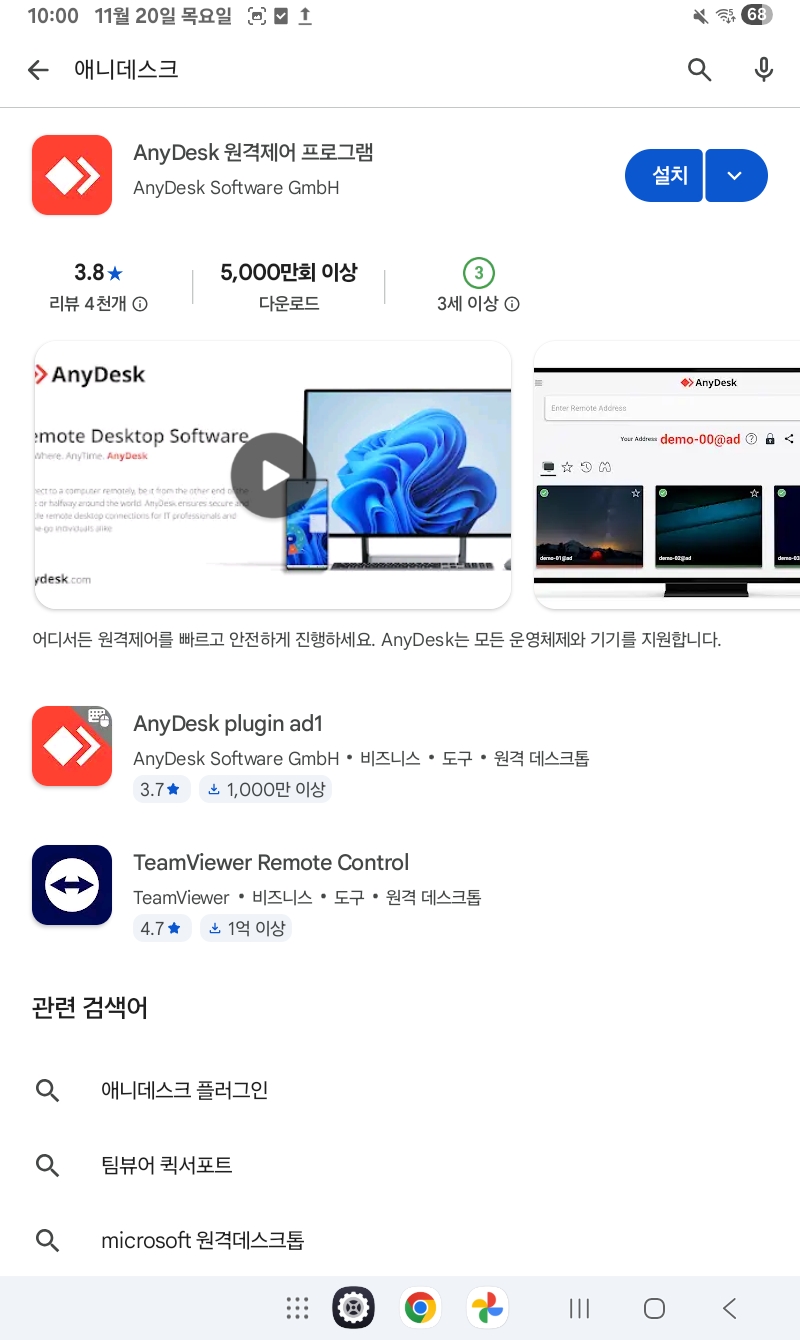800x1340 pixels.
Task: Go back from the search results
Action: (x=38, y=70)
